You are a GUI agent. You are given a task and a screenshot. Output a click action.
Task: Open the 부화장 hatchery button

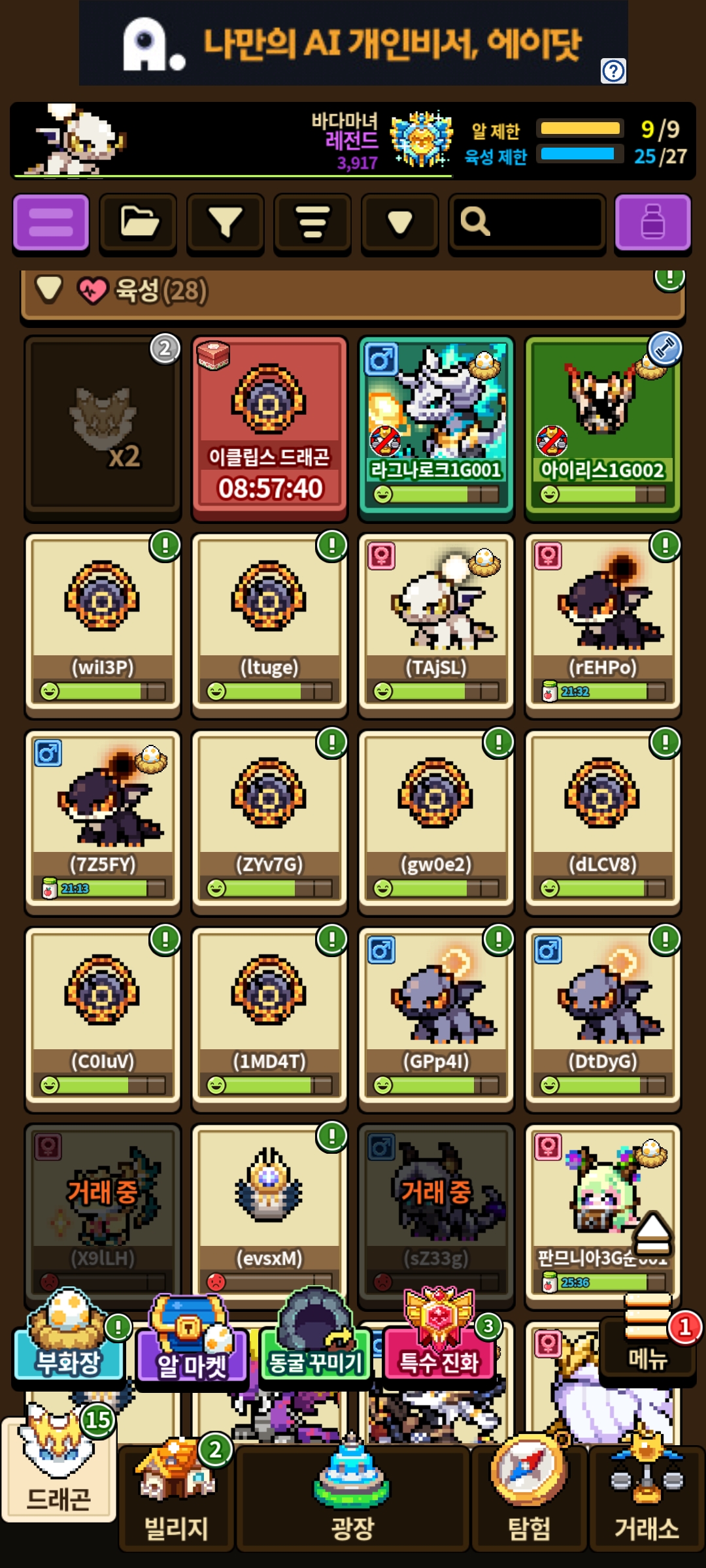coord(69,1347)
